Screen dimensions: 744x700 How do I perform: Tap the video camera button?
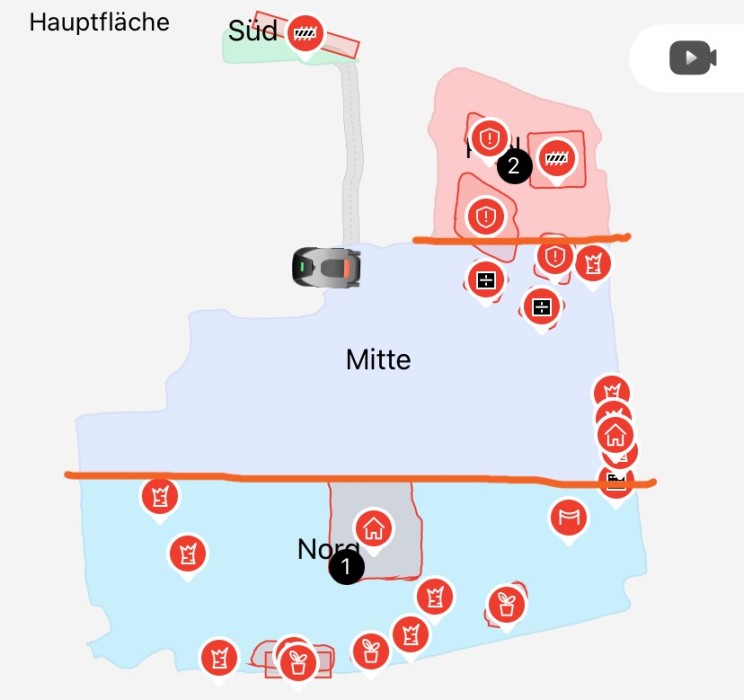(692, 58)
